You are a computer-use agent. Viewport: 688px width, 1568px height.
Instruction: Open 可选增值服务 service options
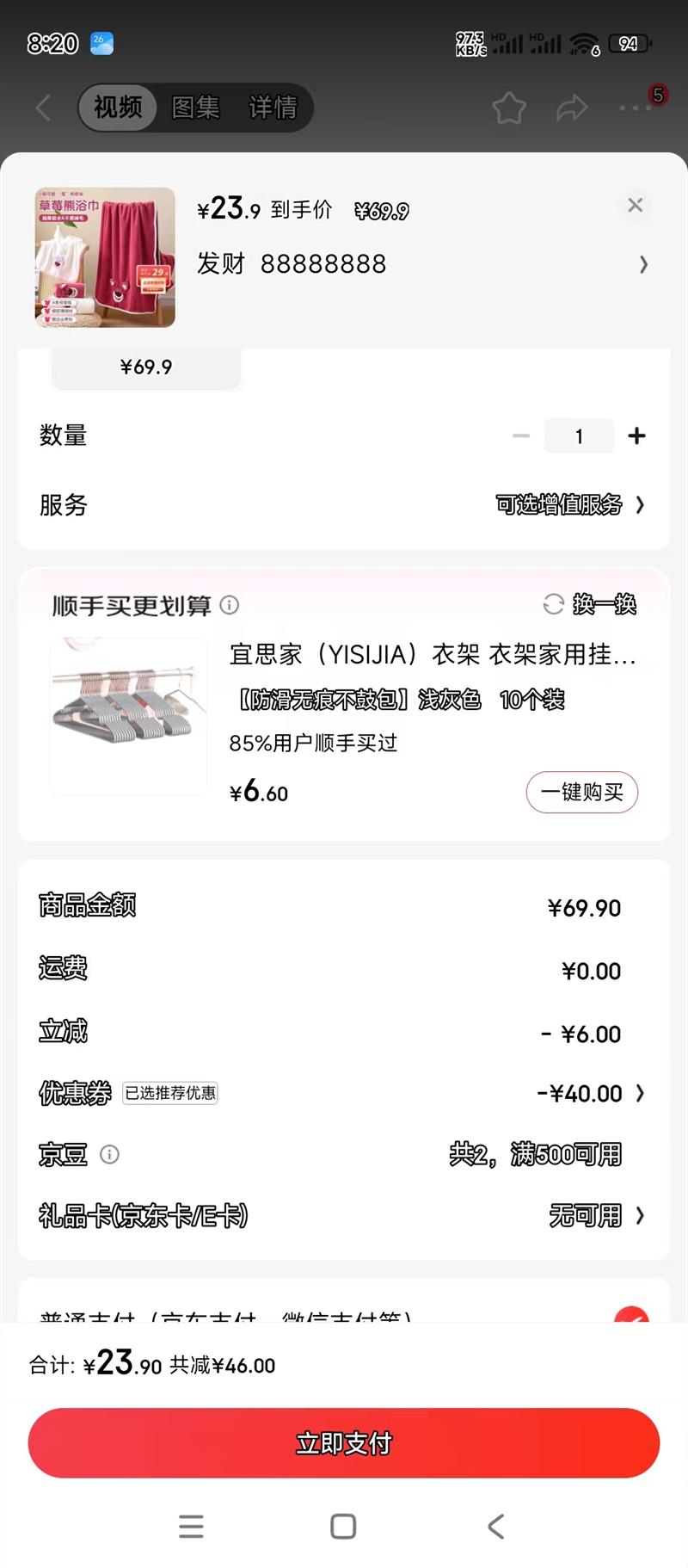(568, 505)
